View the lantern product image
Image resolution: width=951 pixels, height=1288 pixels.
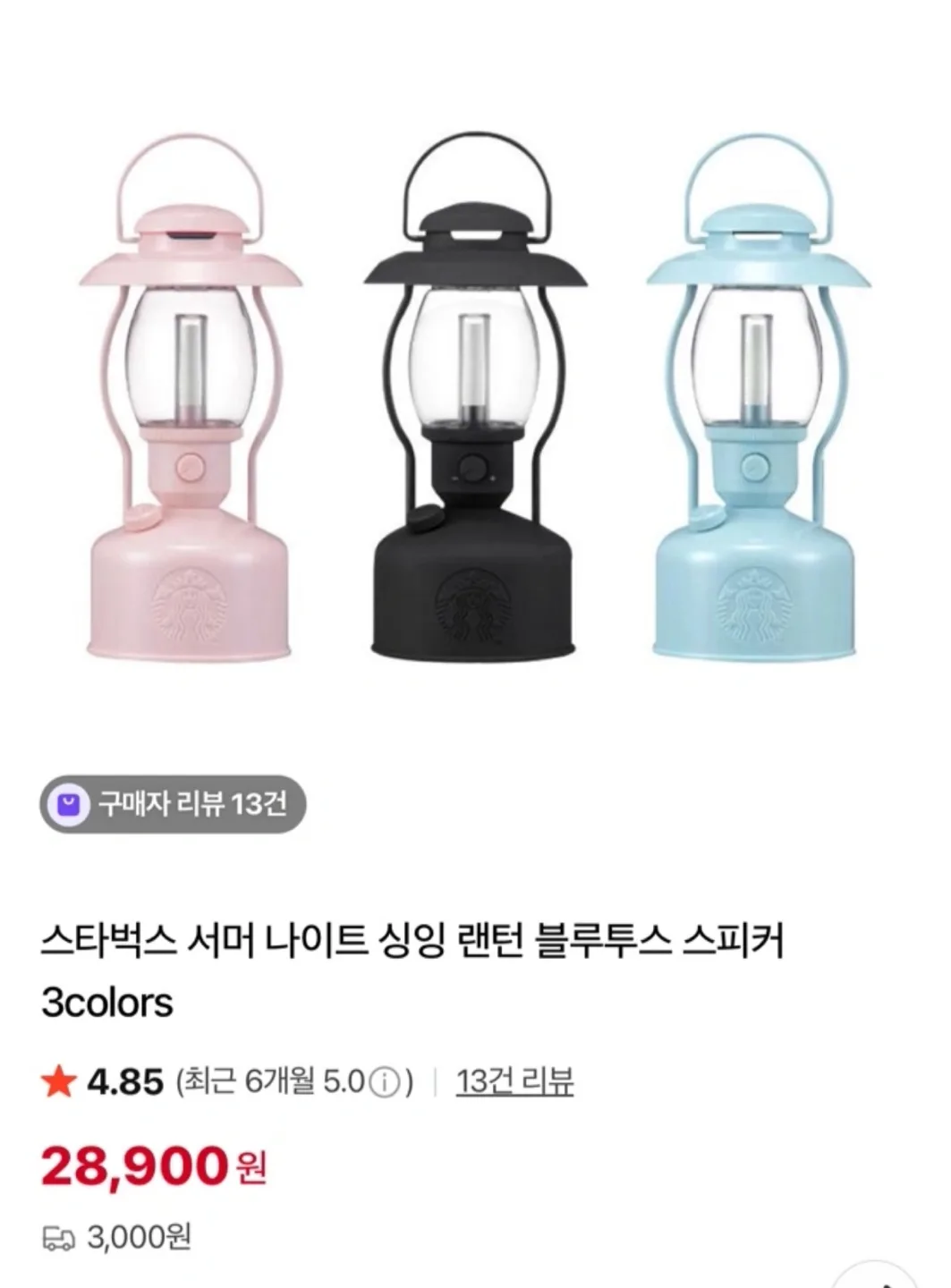click(x=474, y=394)
